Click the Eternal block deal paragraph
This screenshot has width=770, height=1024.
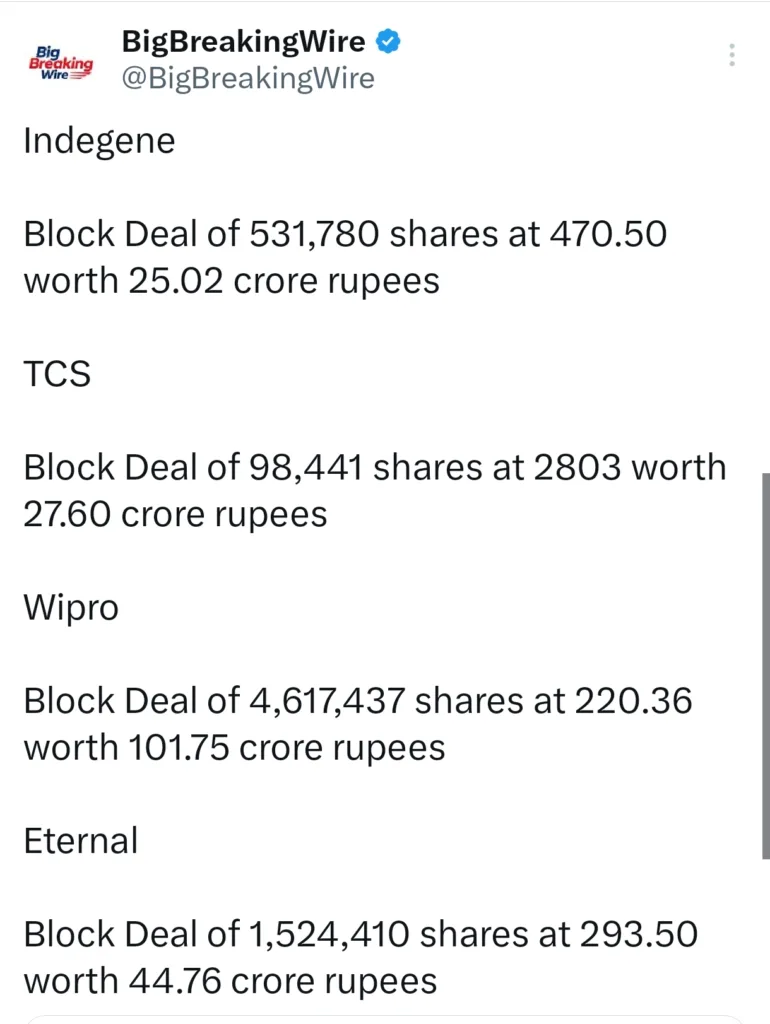(x=360, y=957)
